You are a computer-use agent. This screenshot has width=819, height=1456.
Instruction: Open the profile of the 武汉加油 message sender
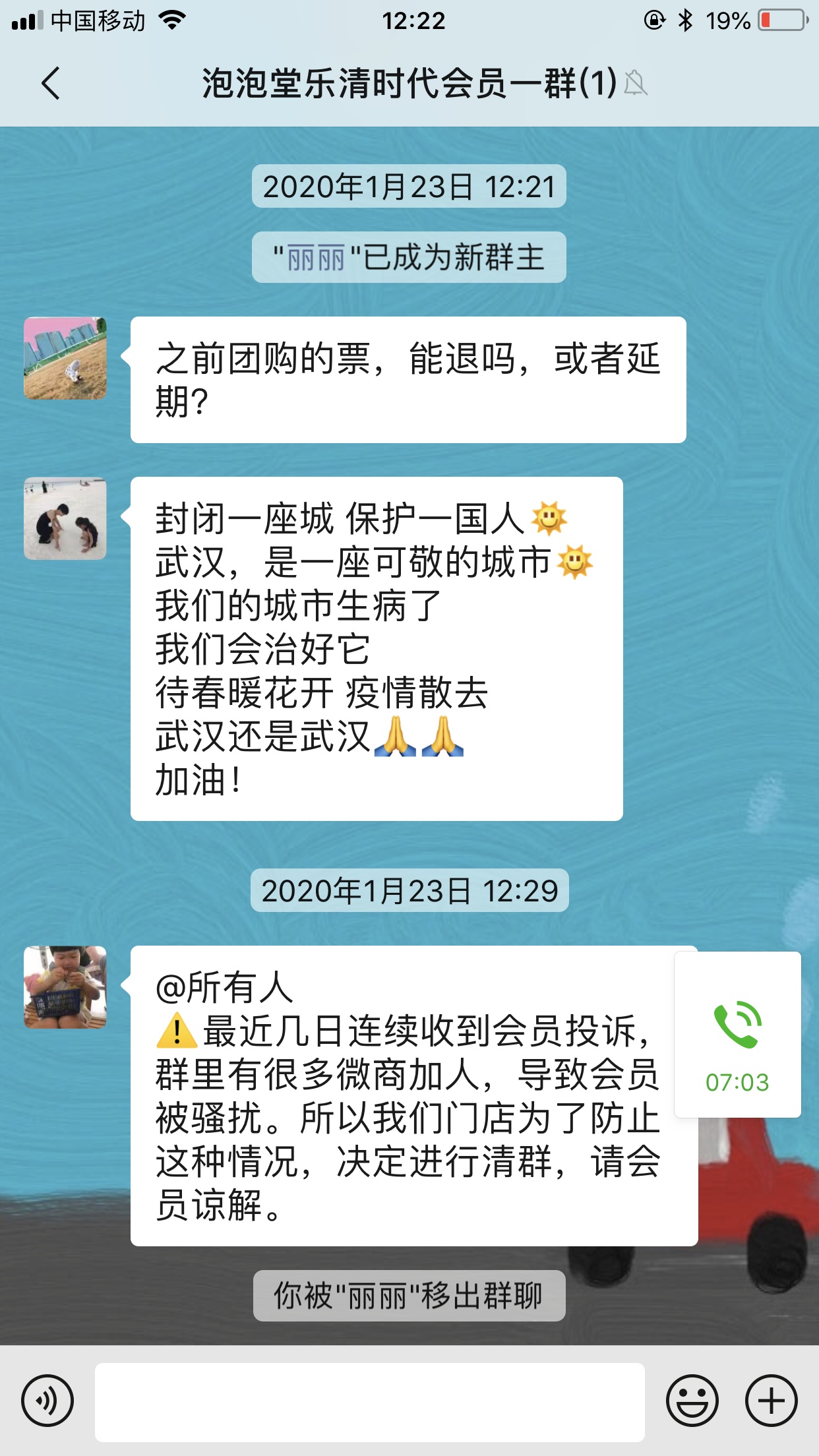(65, 519)
